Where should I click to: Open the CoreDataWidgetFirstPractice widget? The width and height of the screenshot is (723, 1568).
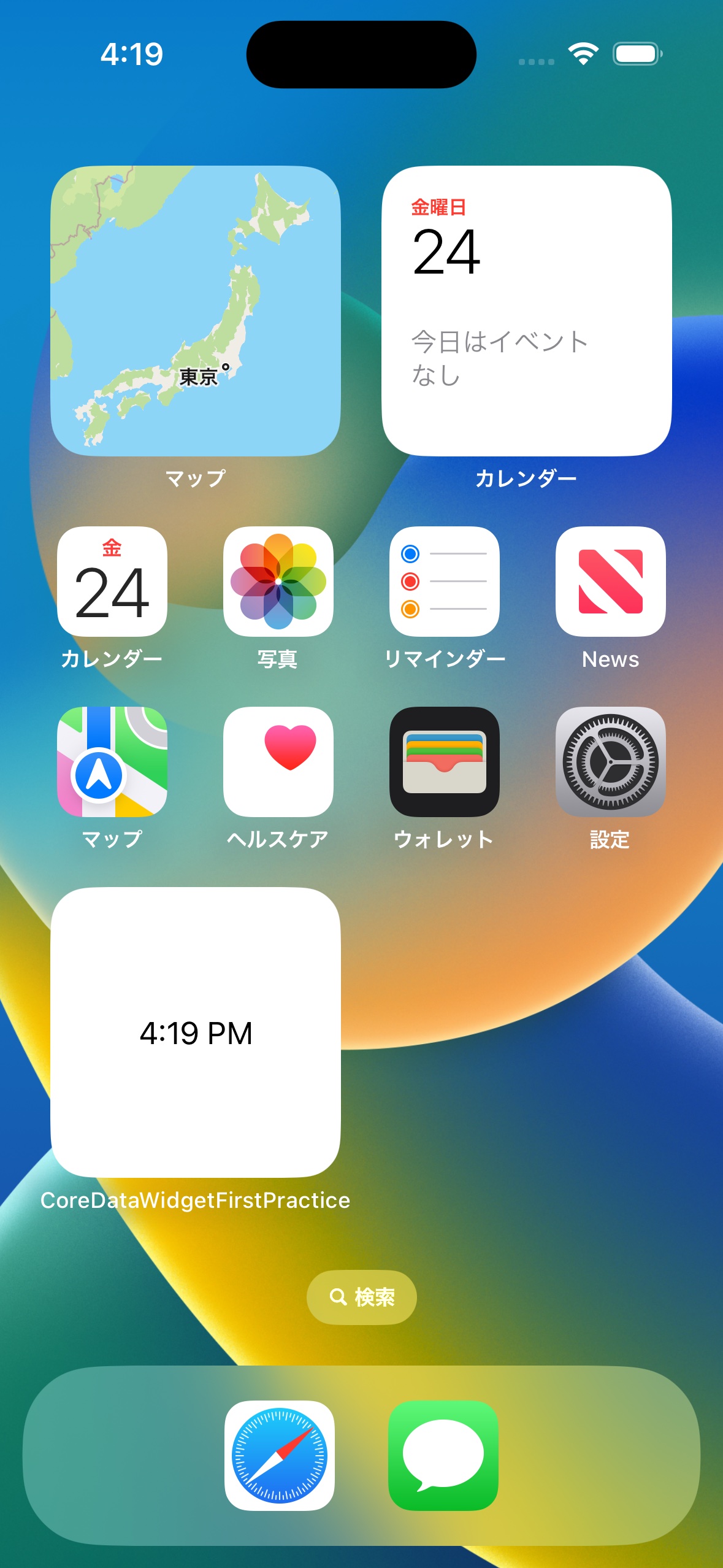coord(197,1031)
